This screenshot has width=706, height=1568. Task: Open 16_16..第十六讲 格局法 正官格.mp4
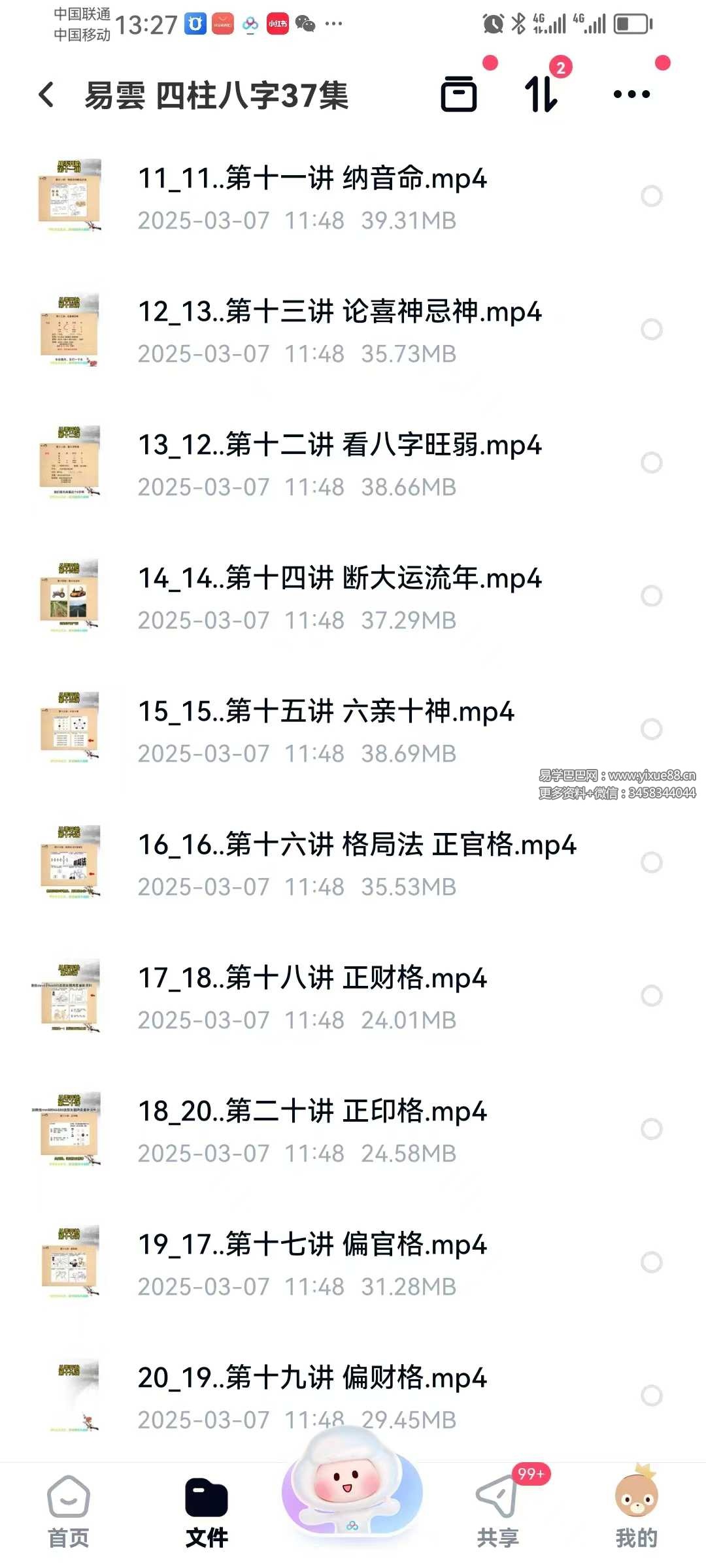tap(357, 845)
